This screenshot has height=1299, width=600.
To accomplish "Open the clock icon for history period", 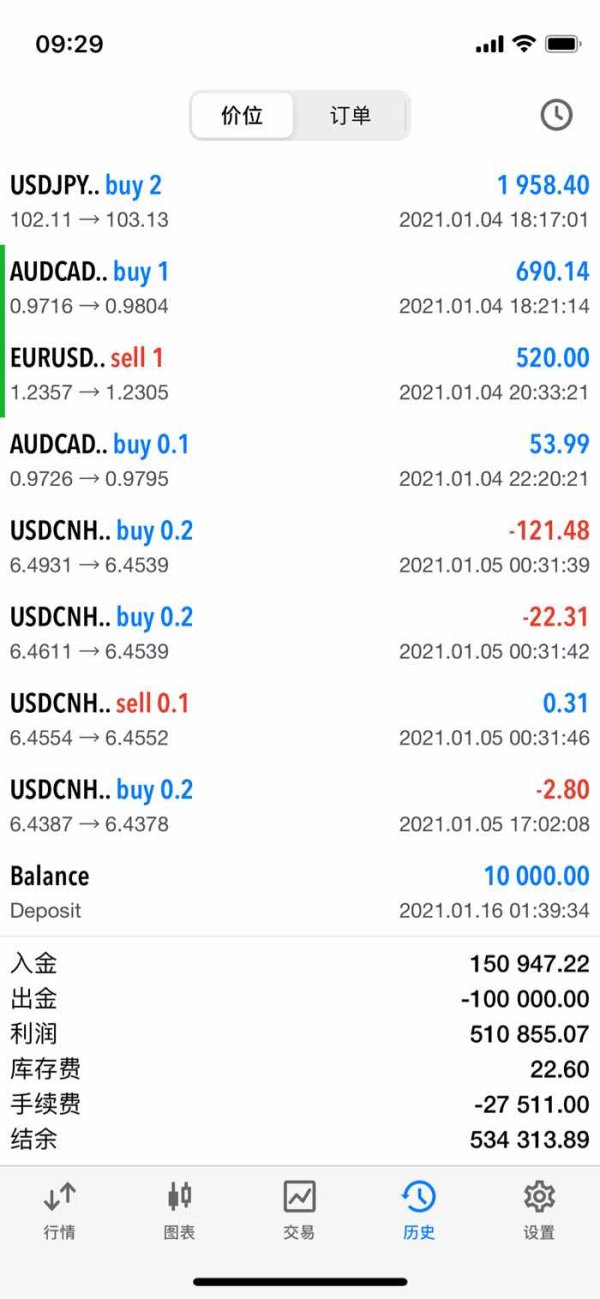I will click(556, 115).
